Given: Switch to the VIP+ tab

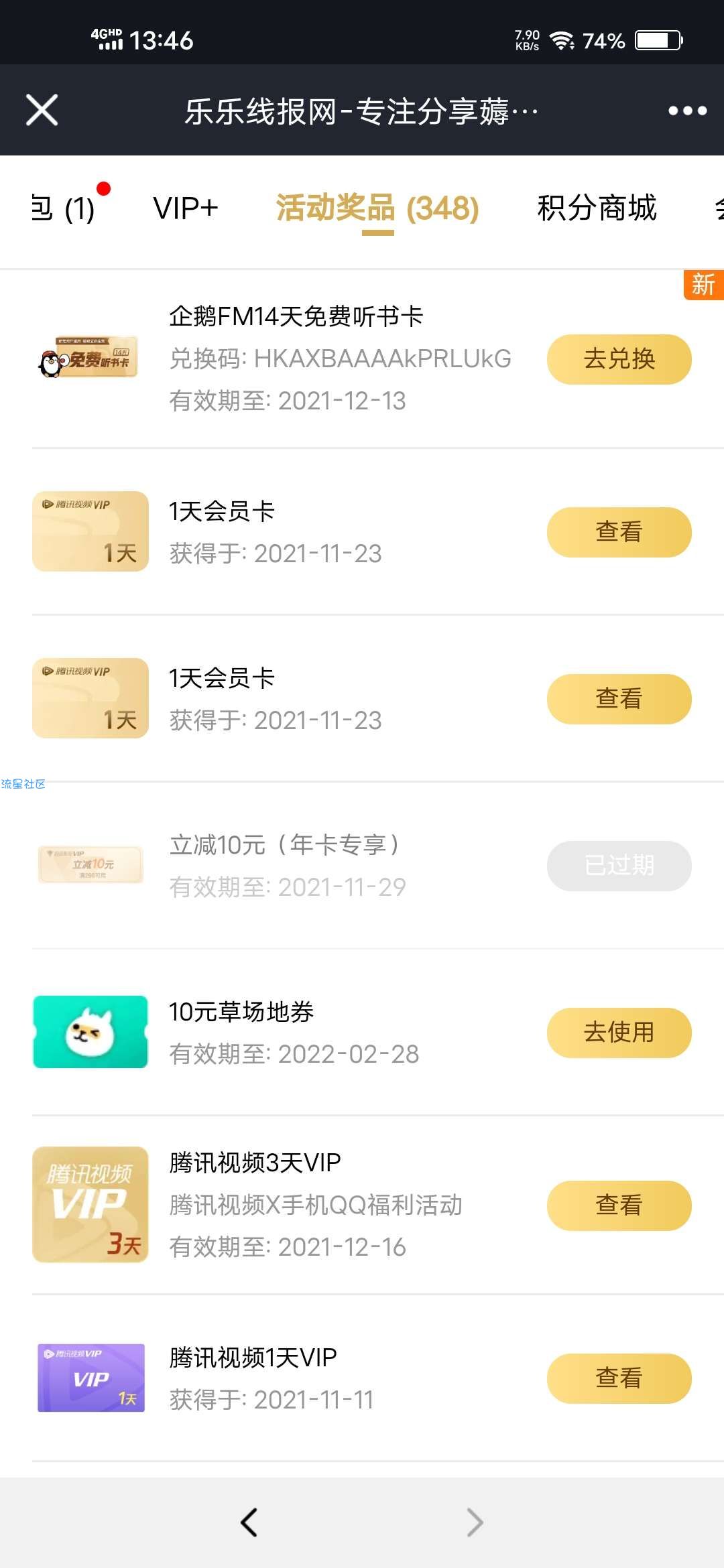Looking at the screenshot, I should [186, 208].
